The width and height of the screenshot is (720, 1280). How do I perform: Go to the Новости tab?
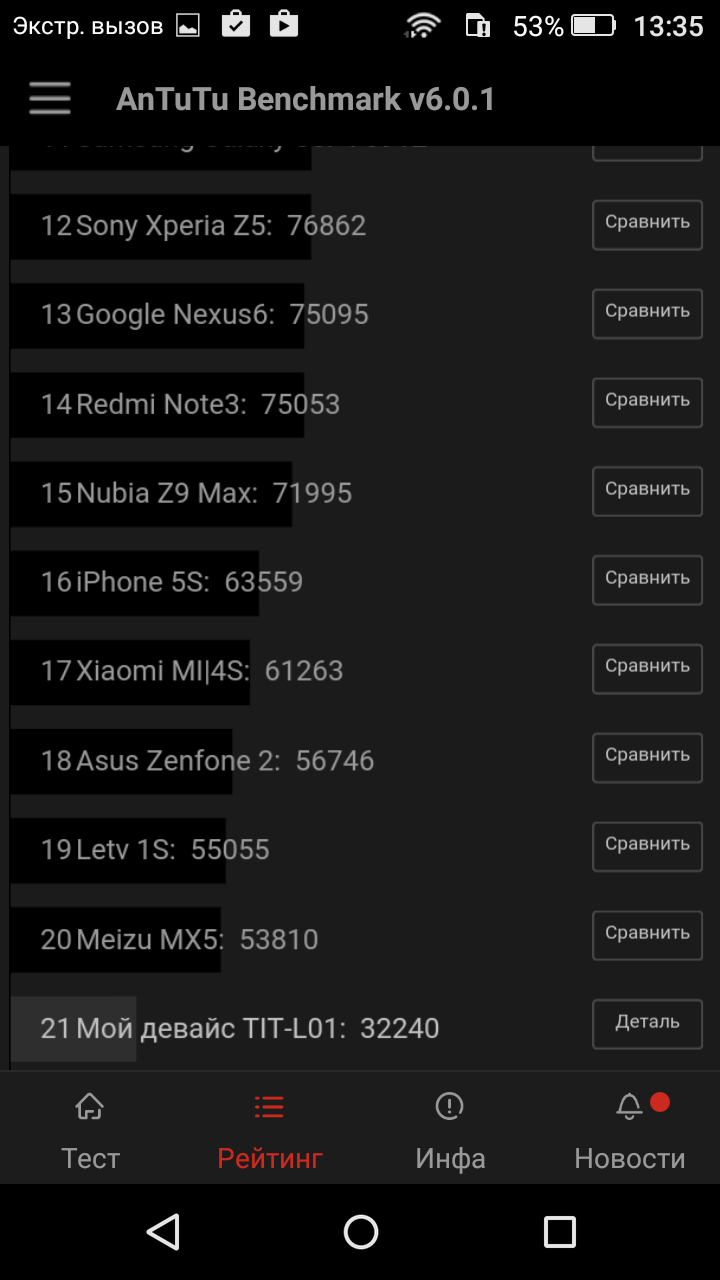coord(630,1132)
